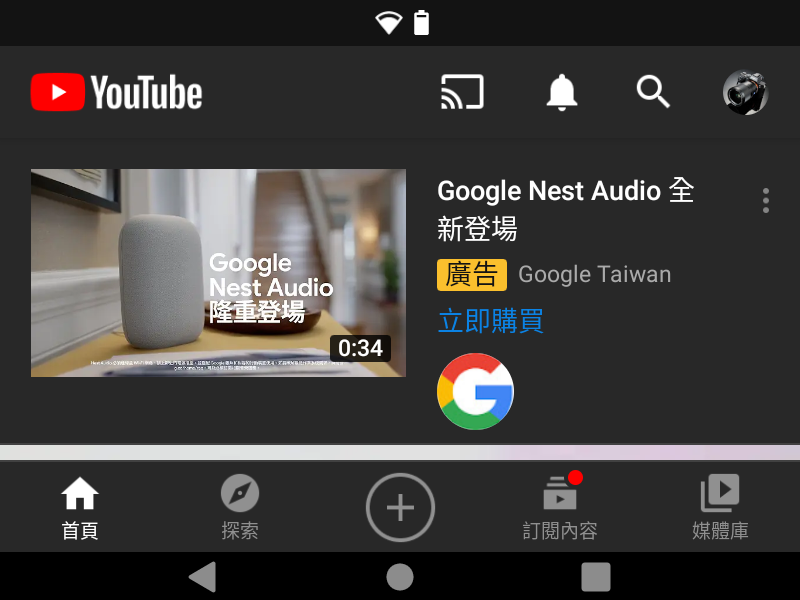Open YouTube search
The image size is (800, 600).
(x=653, y=92)
